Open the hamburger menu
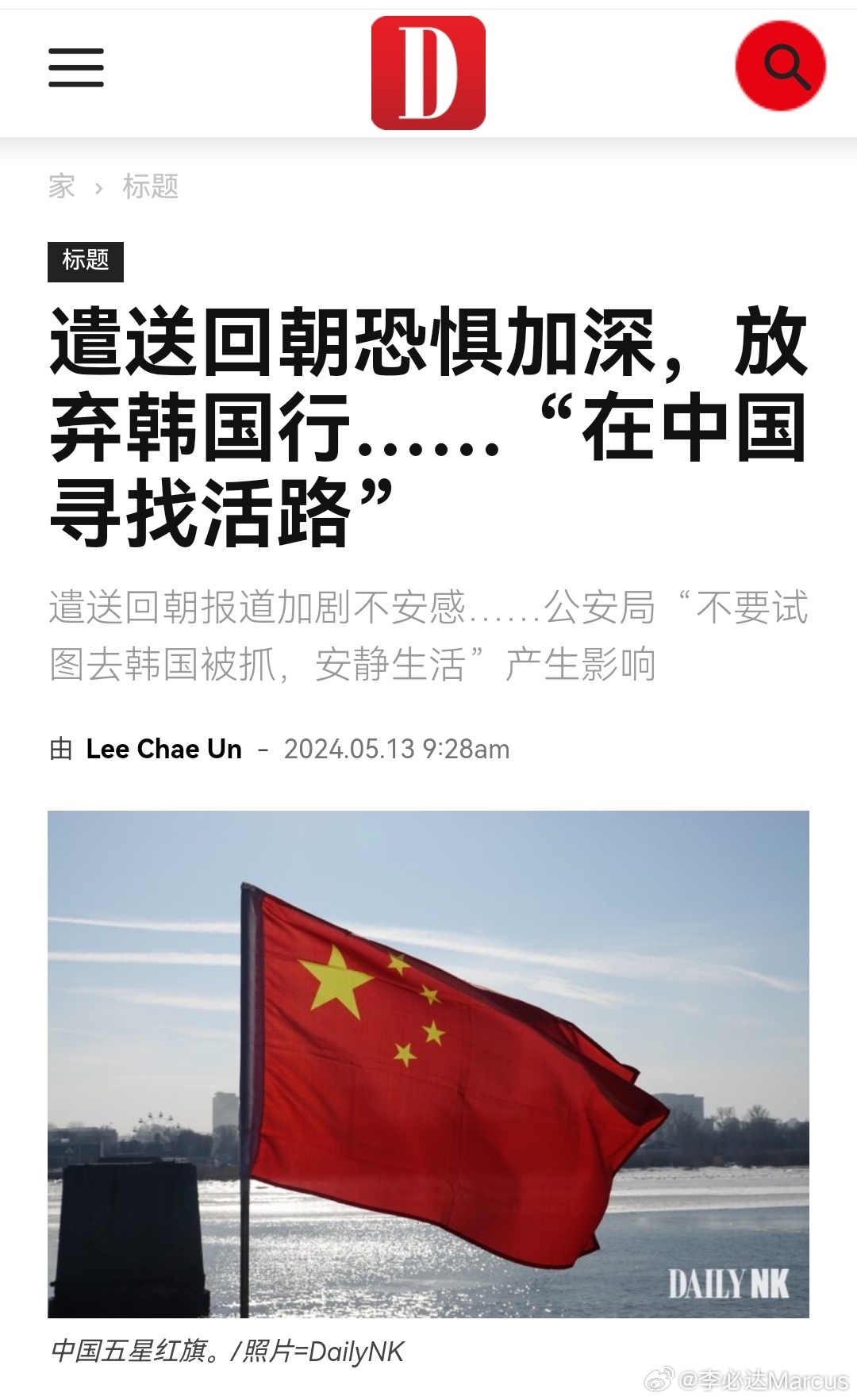The image size is (857, 1400). point(76,67)
